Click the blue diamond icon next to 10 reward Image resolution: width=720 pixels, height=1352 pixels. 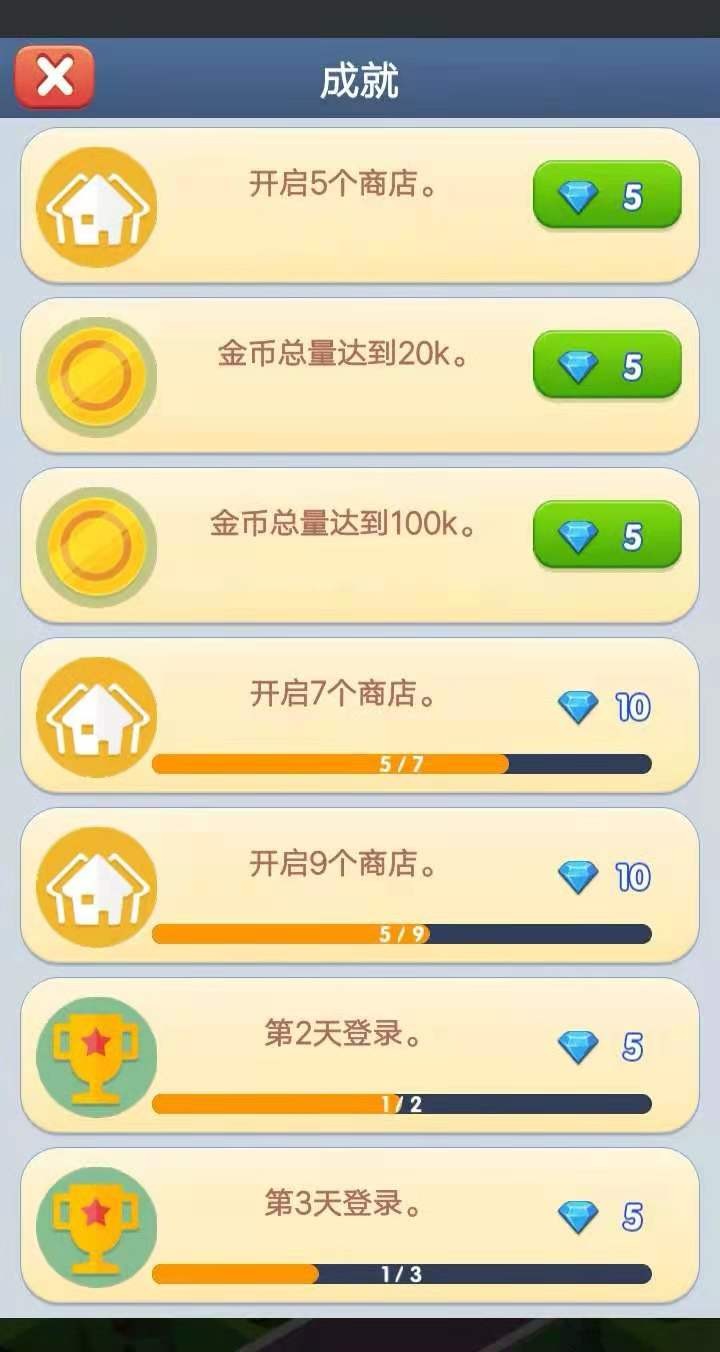click(578, 705)
